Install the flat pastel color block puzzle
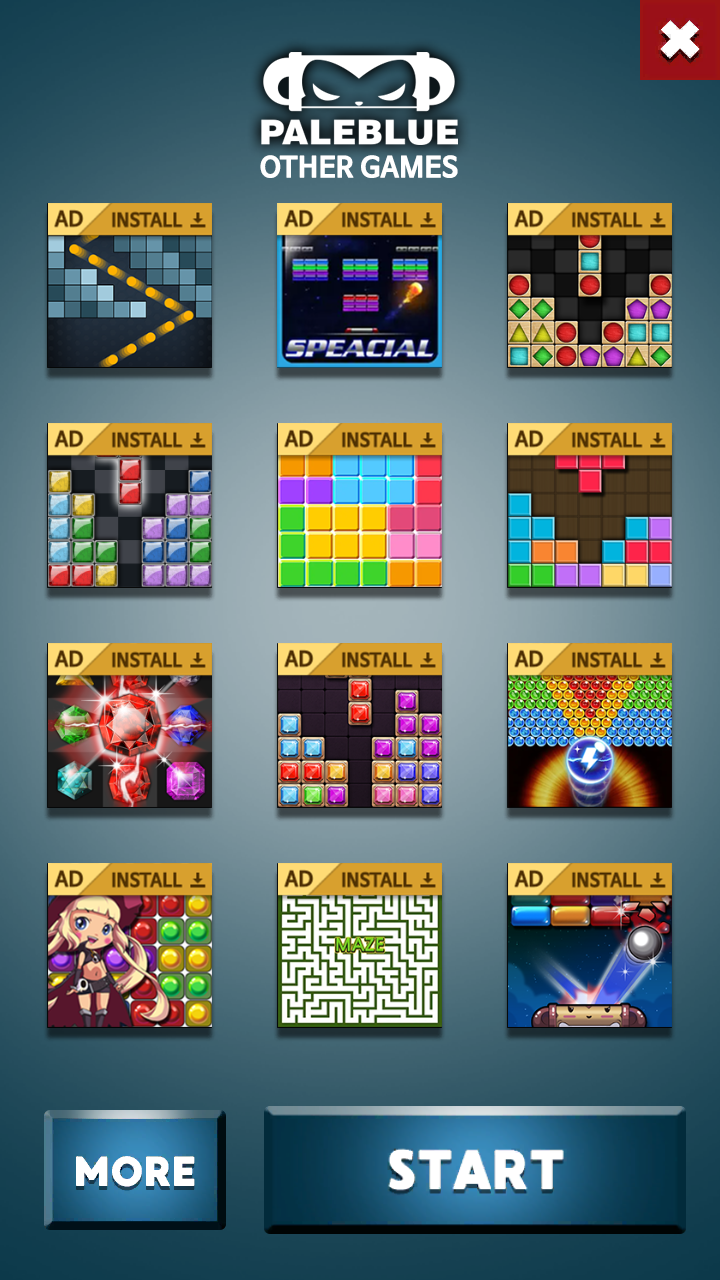This screenshot has height=1280, width=720. 387,440
